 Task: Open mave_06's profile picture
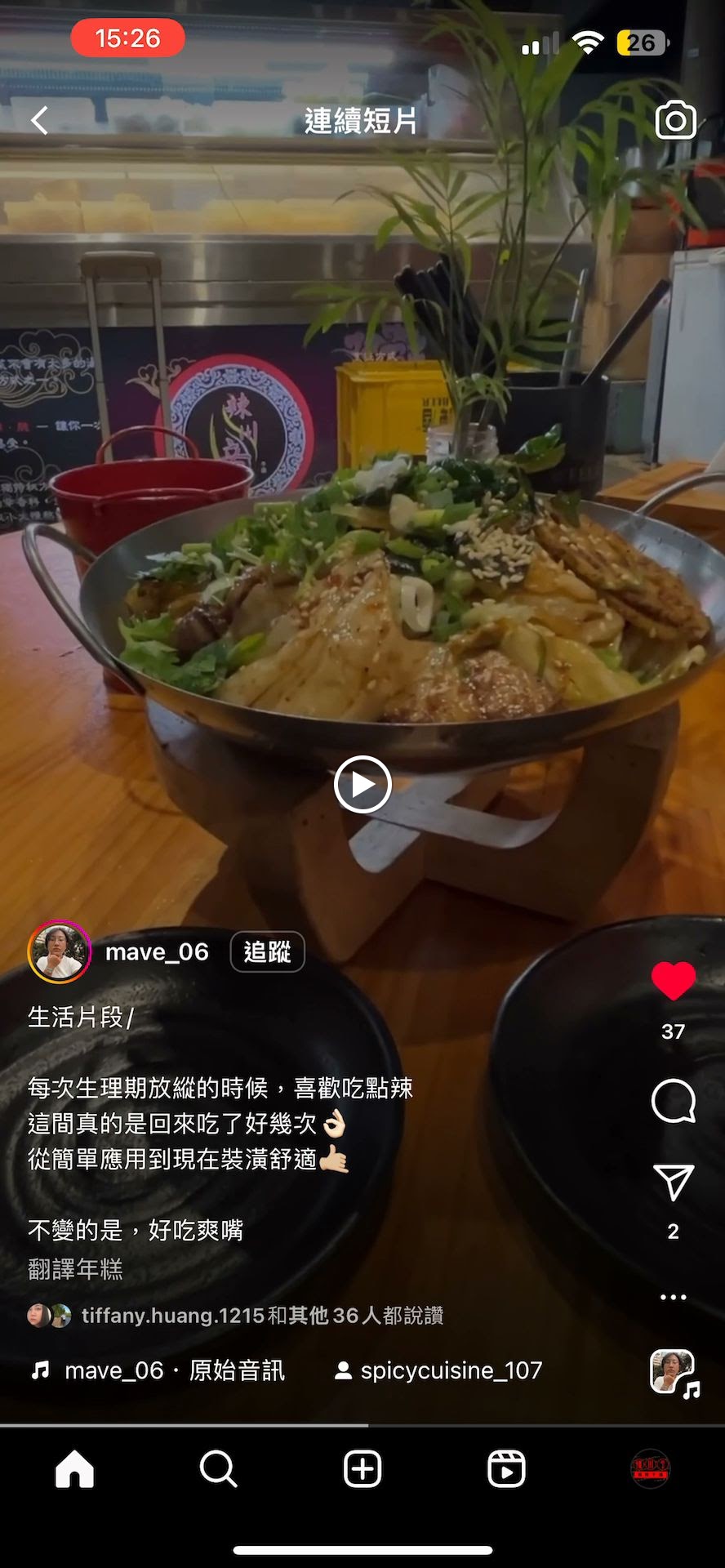click(x=59, y=951)
